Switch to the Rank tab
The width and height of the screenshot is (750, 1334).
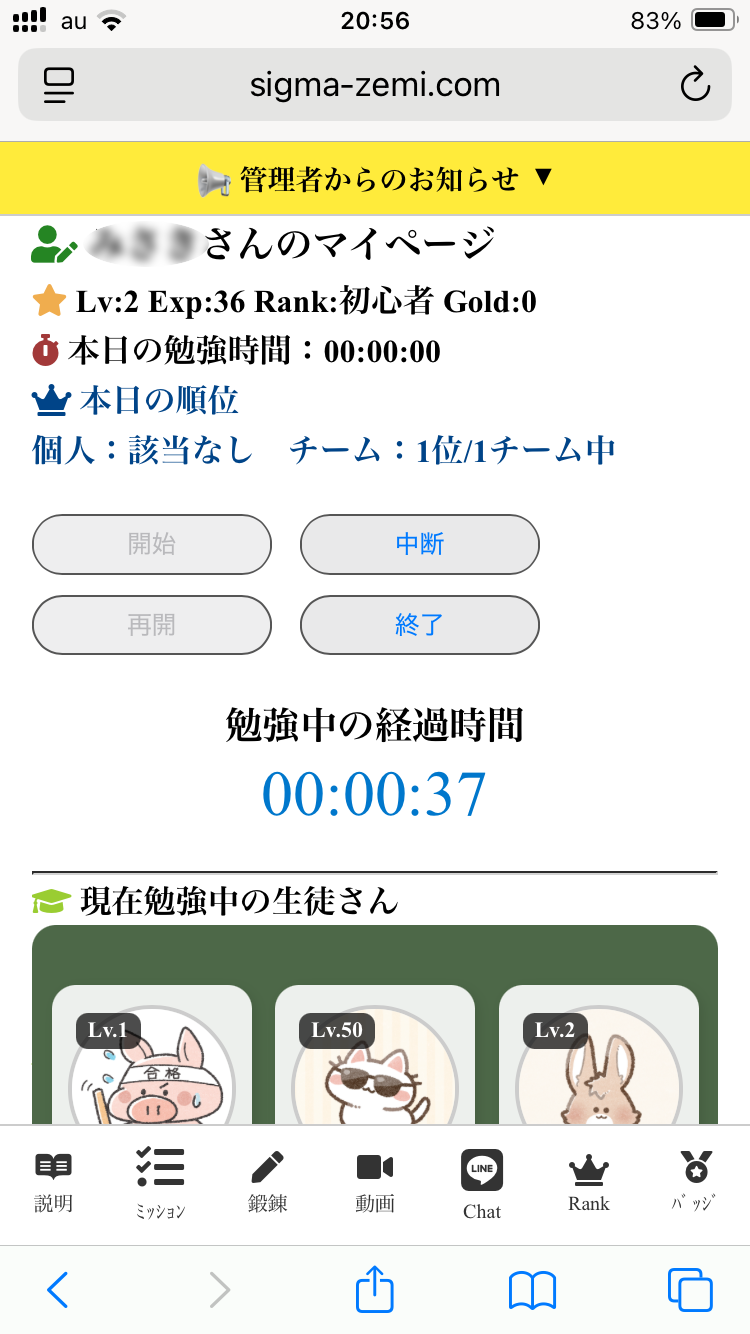pos(589,1182)
